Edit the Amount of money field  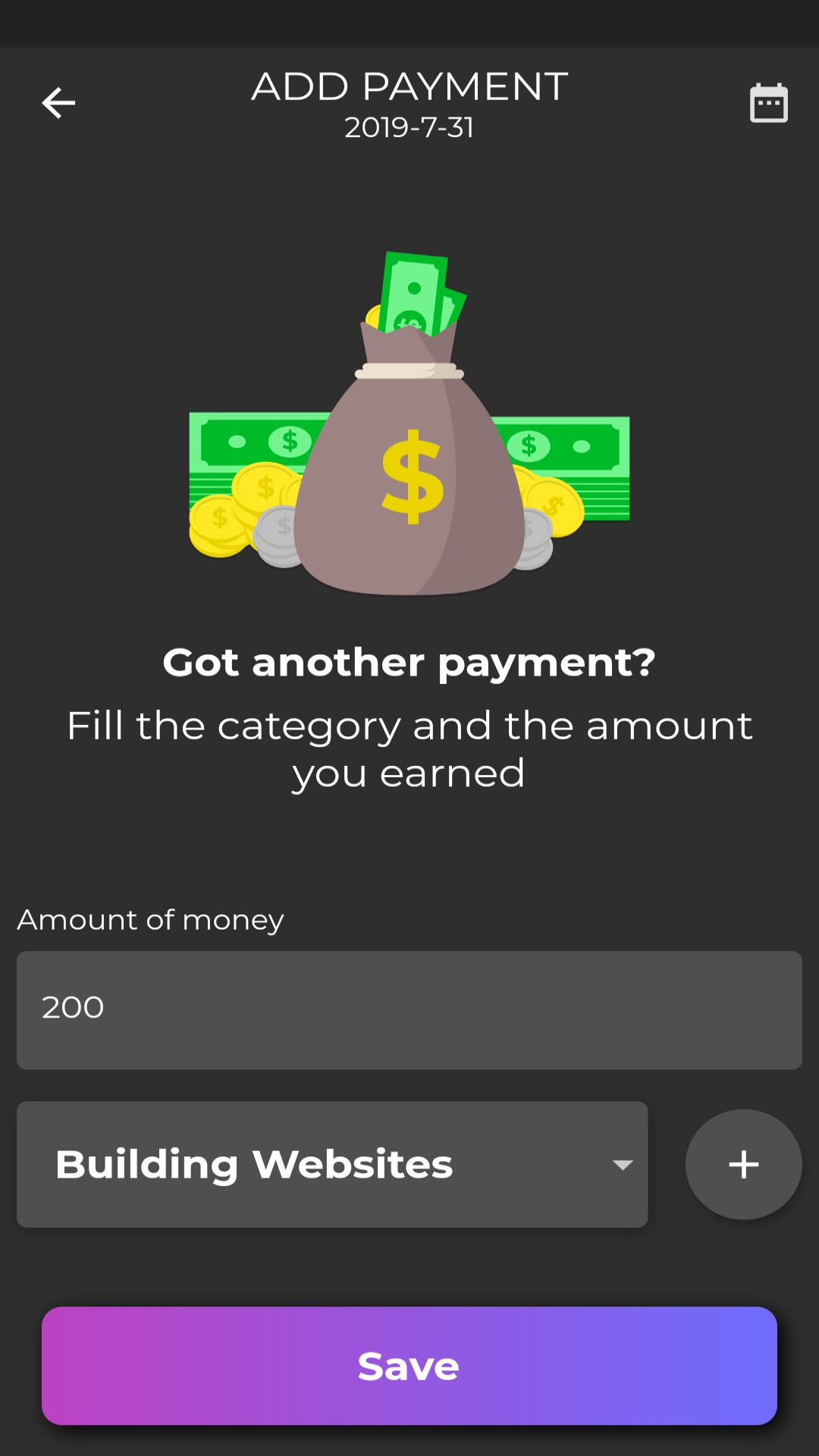click(409, 1009)
